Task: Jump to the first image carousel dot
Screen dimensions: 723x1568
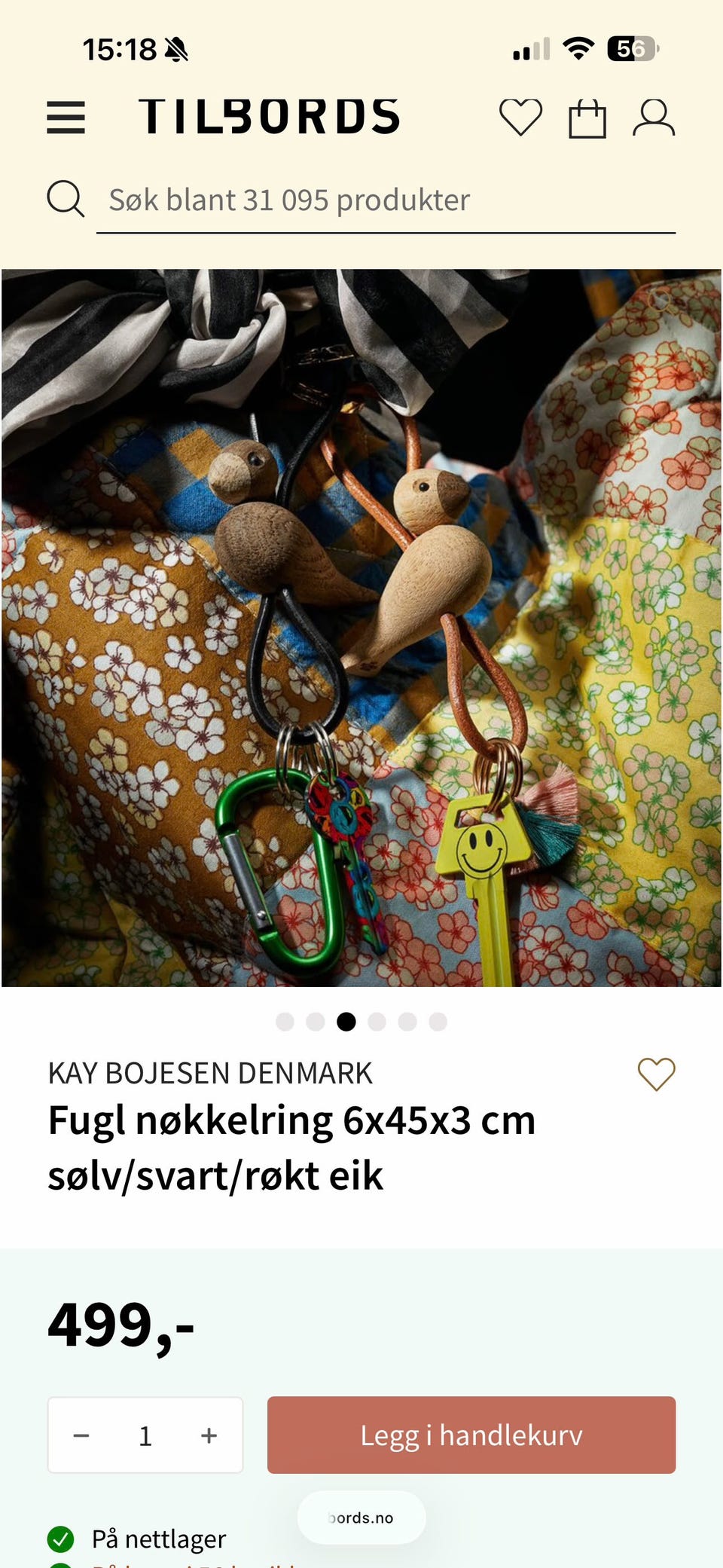Action: click(285, 1022)
